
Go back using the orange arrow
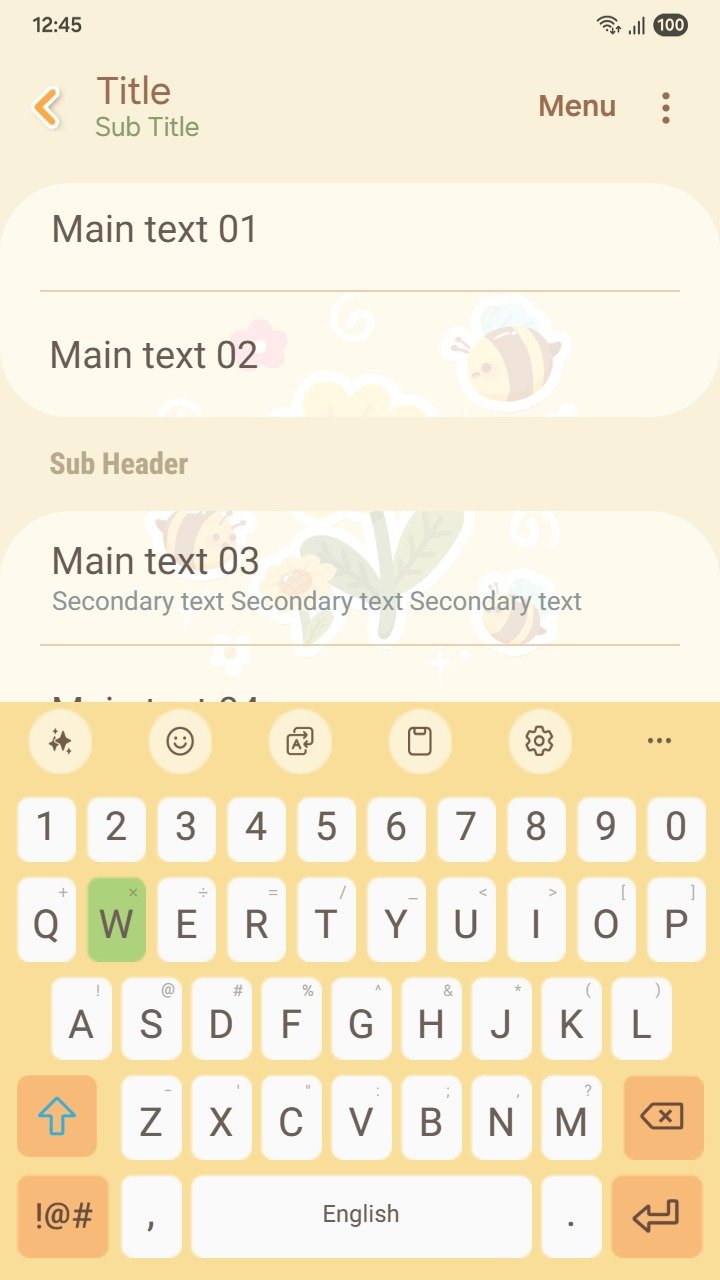(x=47, y=107)
